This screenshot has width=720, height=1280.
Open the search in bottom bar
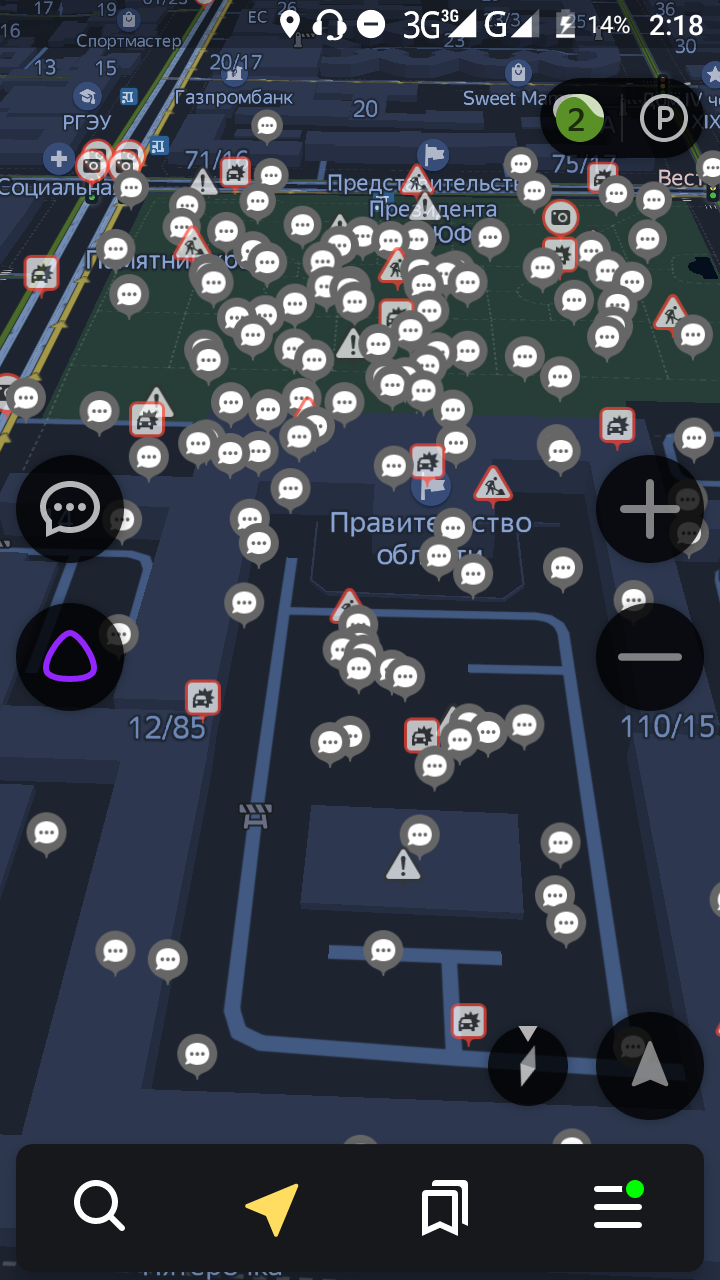pyautogui.click(x=99, y=1207)
